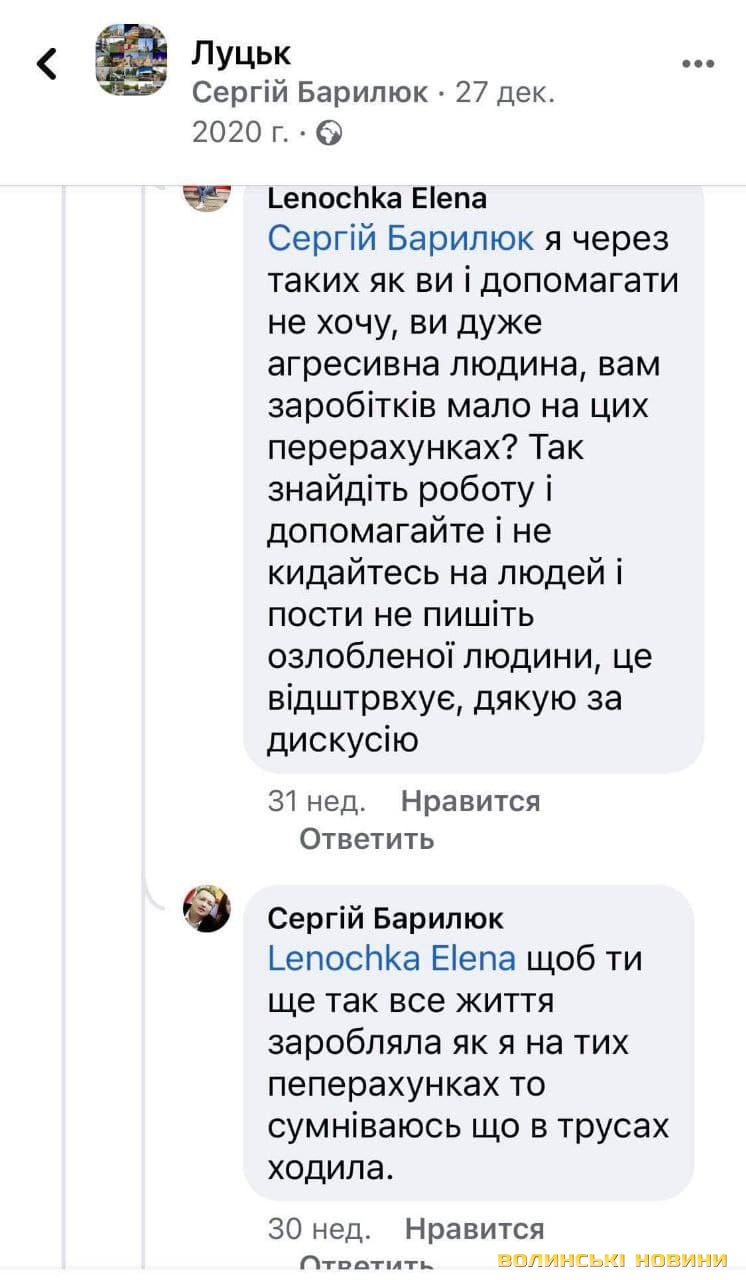Open Сергій Барилюк's avatar beside his reply
This screenshot has width=746, height=1280.
click(206, 908)
